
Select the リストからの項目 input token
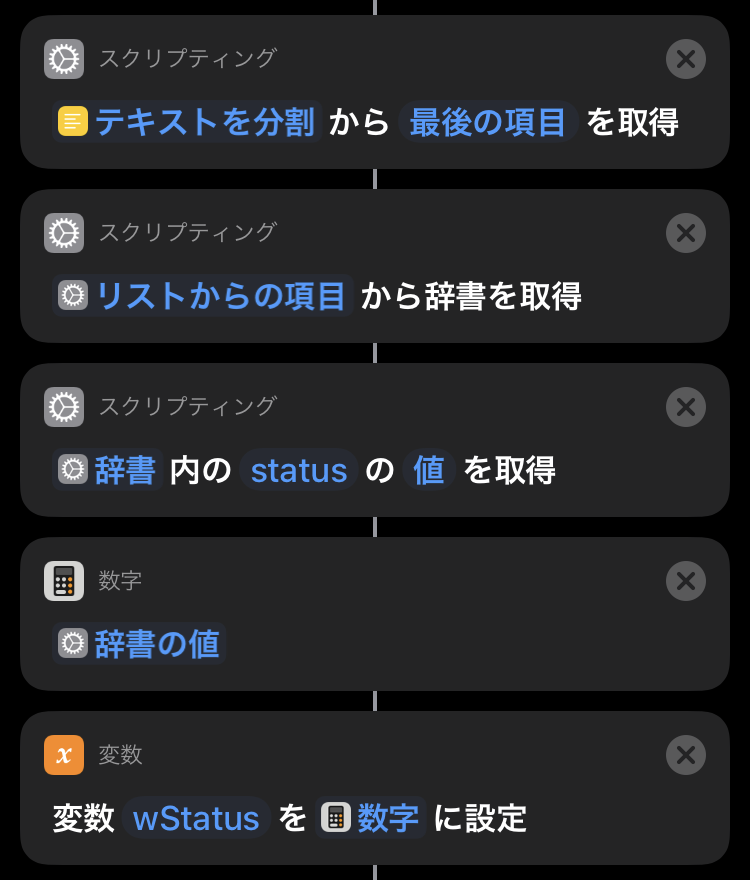click(204, 296)
